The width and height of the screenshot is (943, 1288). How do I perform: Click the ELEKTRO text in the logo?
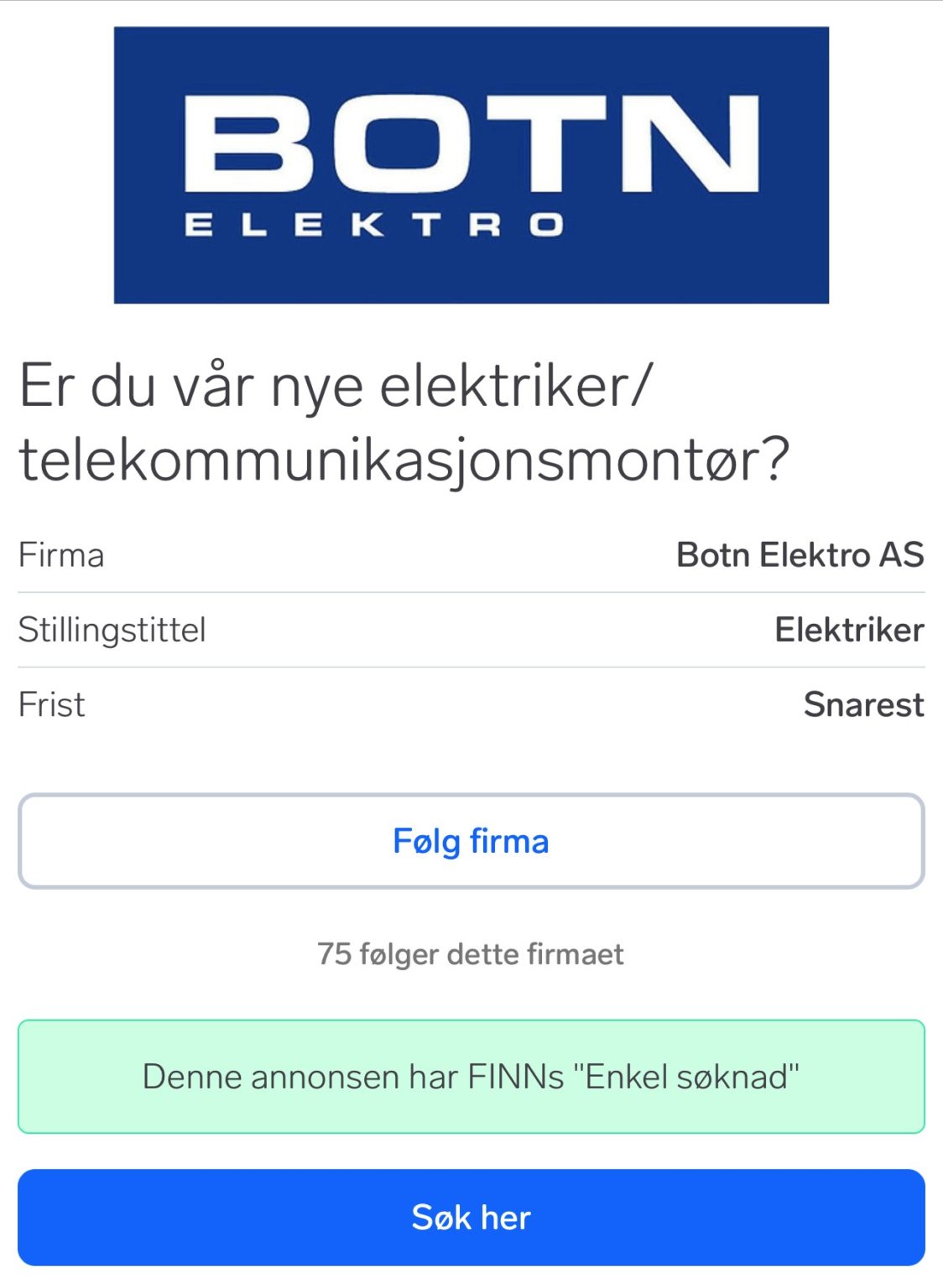(373, 221)
